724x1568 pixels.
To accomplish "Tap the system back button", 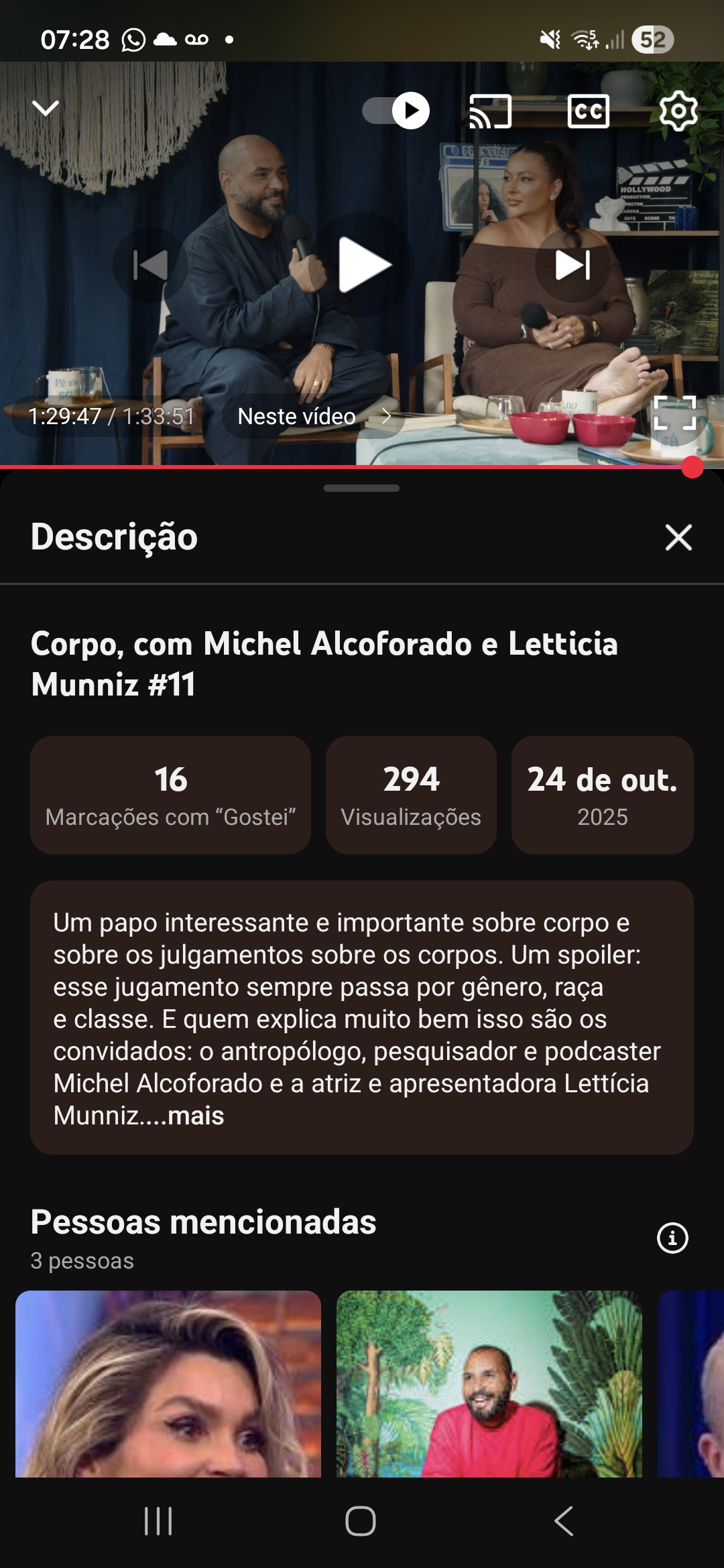I will tap(564, 1520).
